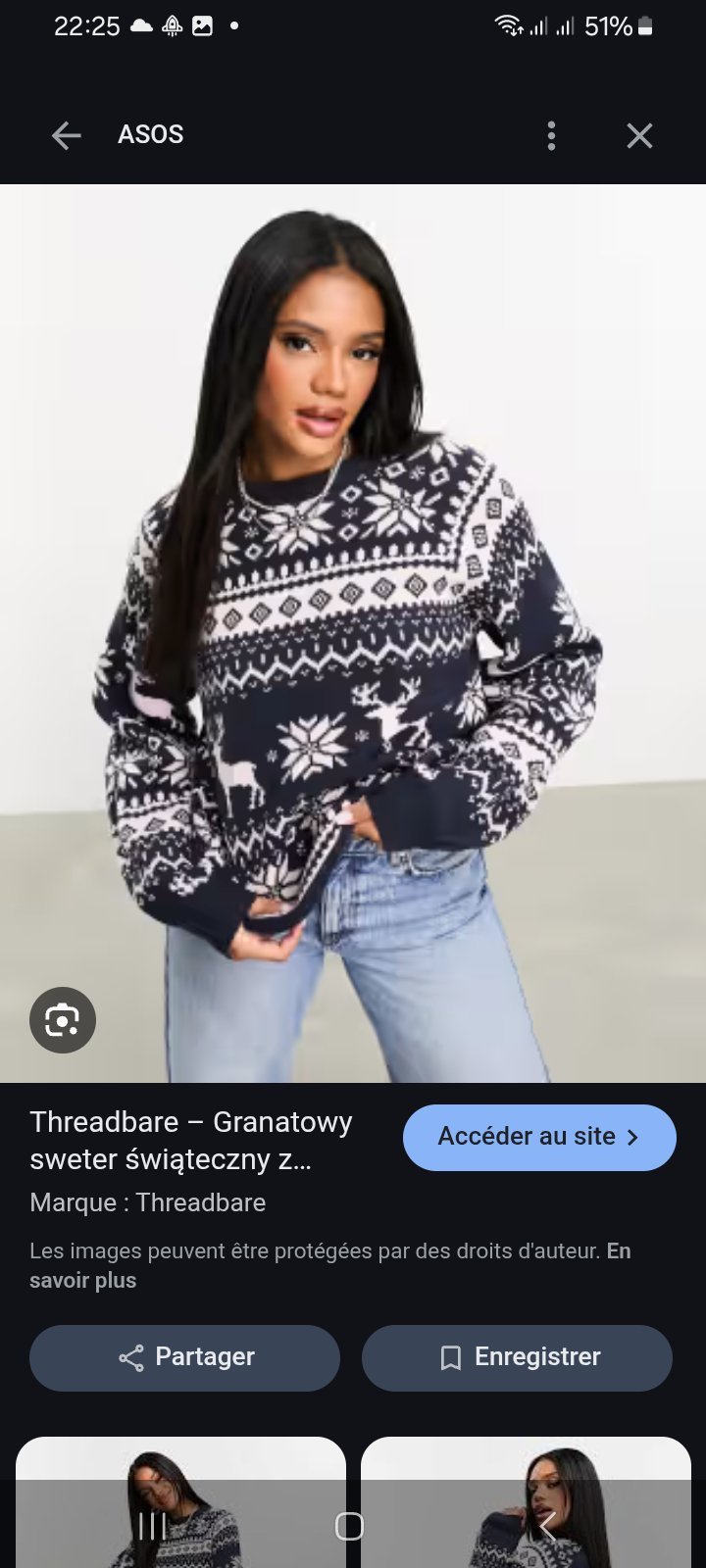Share the image with Partager

click(x=184, y=1357)
